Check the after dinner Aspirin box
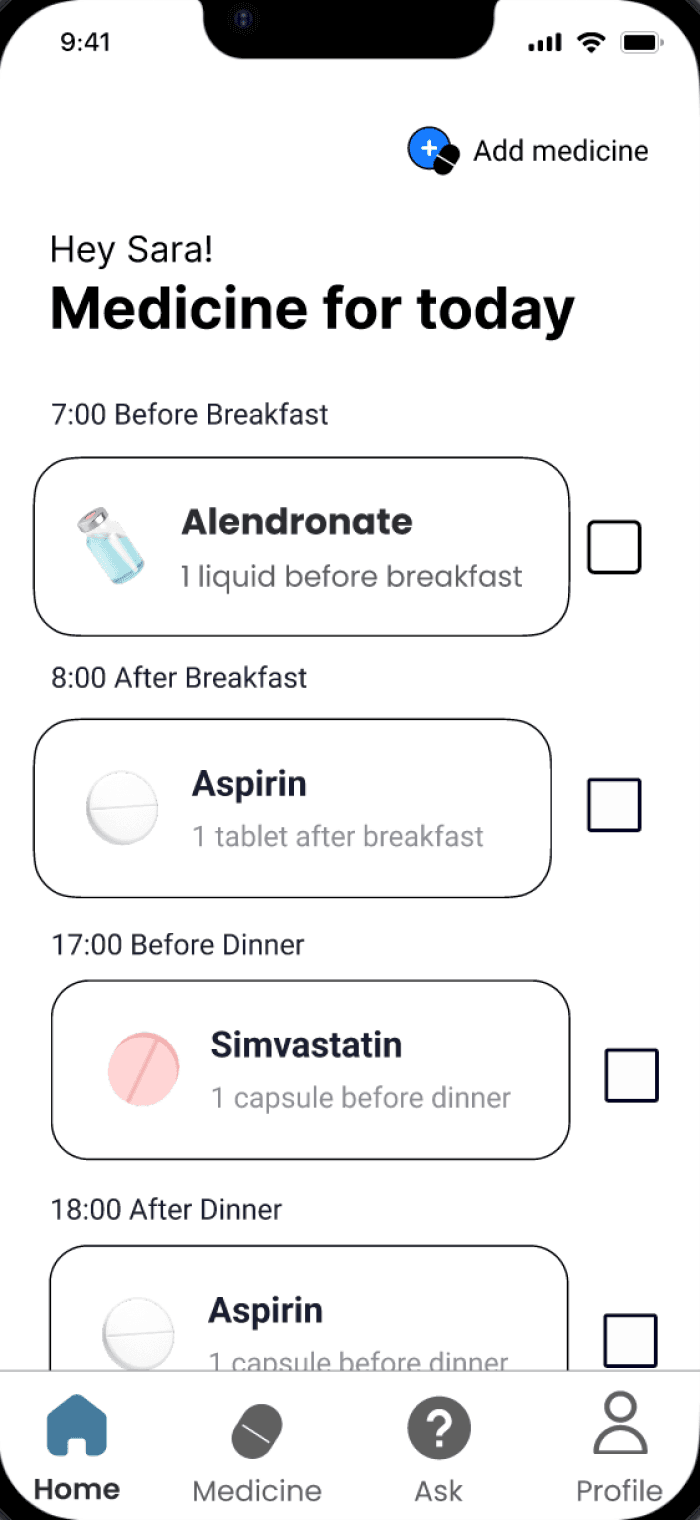700x1520 pixels. 630,1340
